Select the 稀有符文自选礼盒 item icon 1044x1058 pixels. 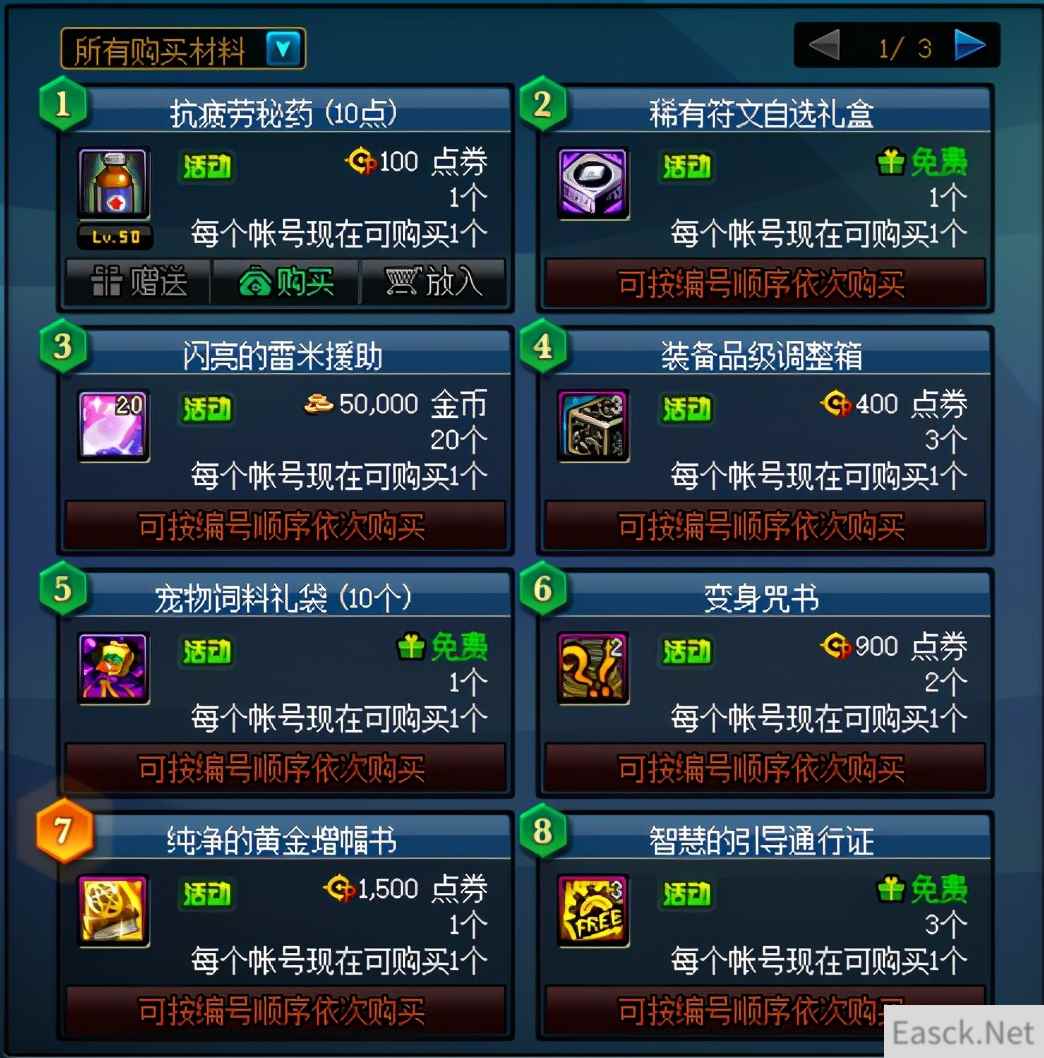[x=593, y=183]
